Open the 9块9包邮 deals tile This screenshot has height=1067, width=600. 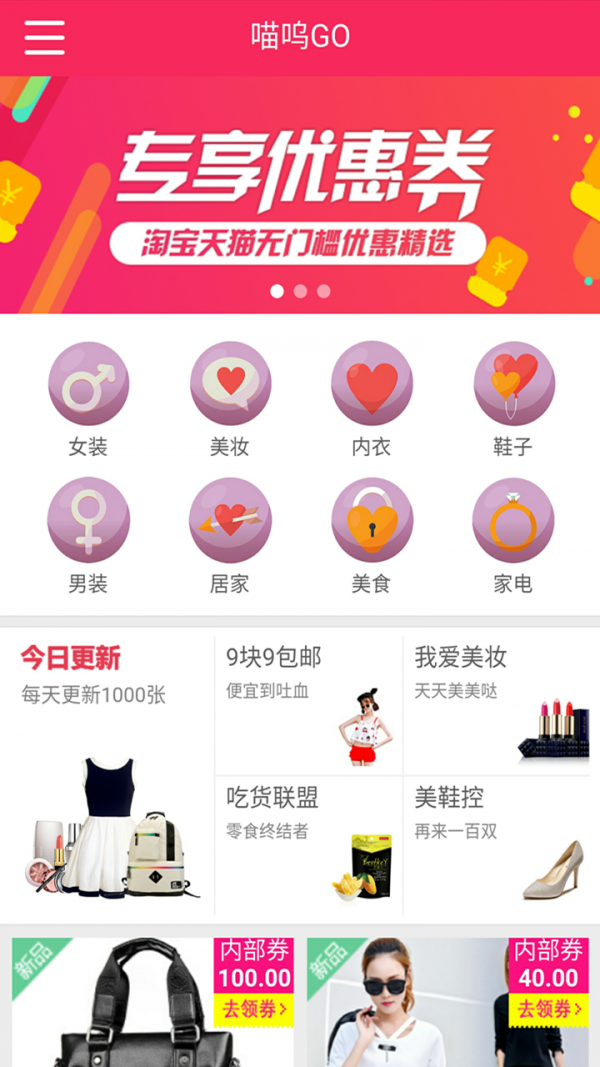[308, 704]
